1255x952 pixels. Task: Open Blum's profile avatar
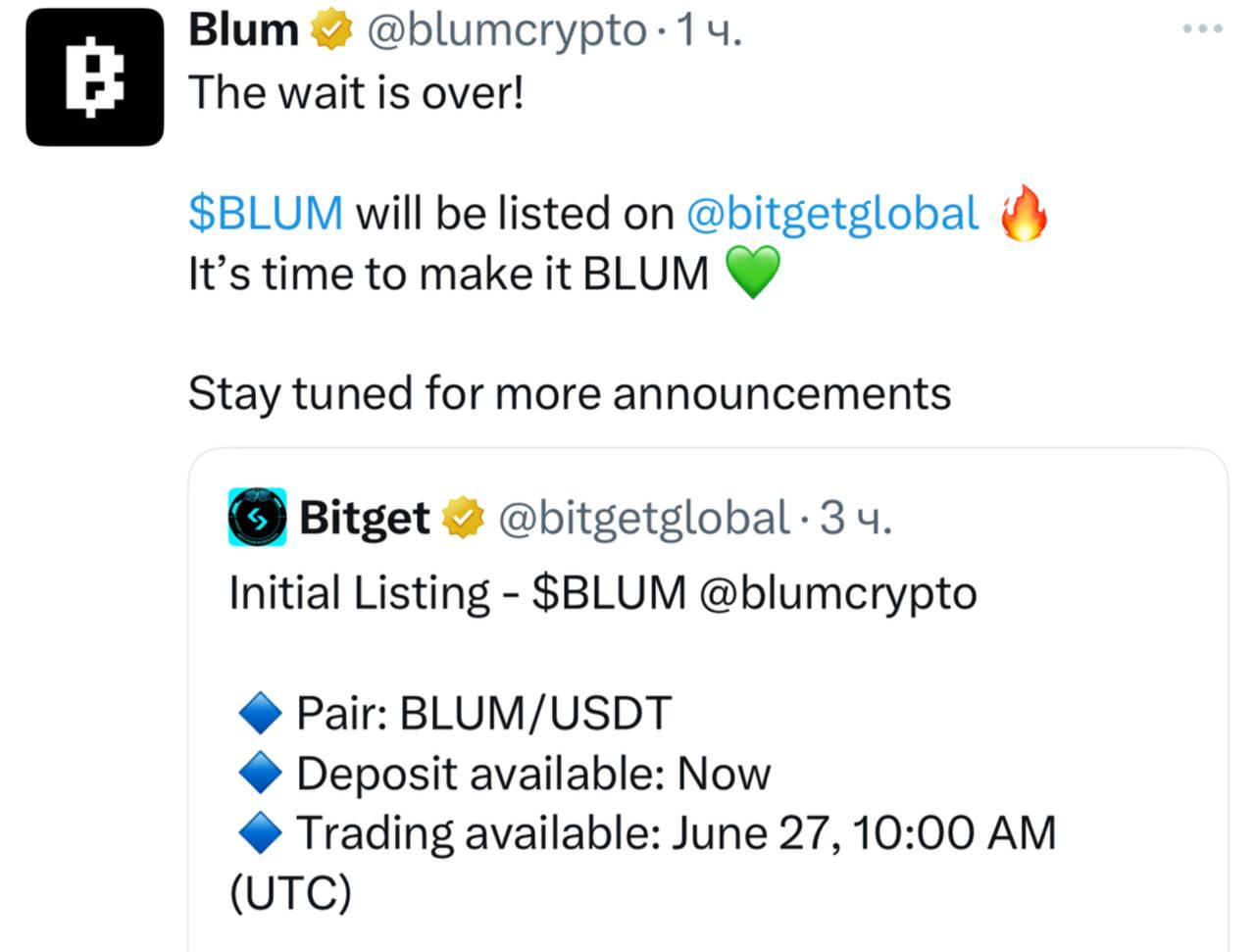coord(94,77)
